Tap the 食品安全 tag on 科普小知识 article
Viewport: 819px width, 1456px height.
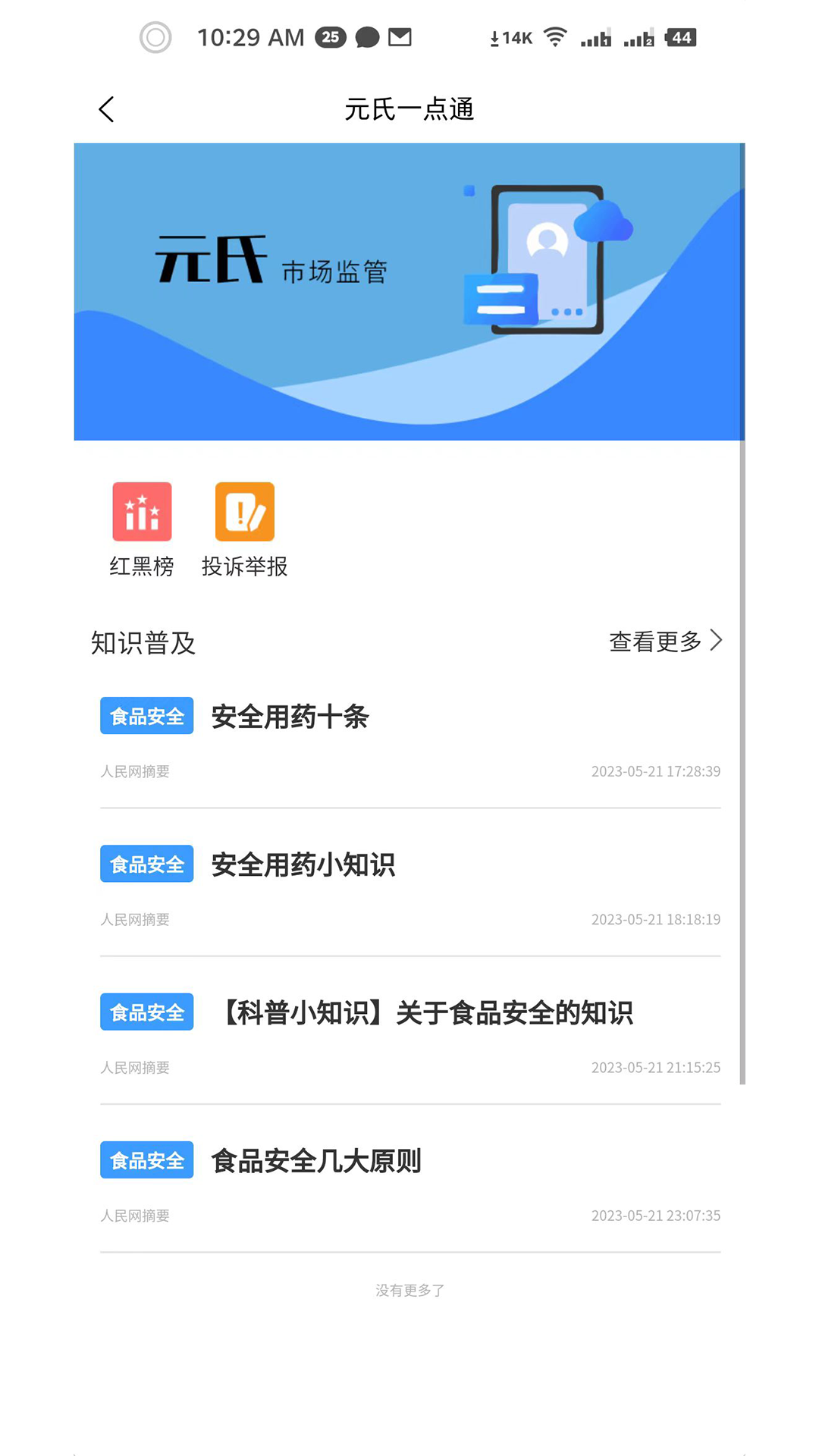(146, 1012)
